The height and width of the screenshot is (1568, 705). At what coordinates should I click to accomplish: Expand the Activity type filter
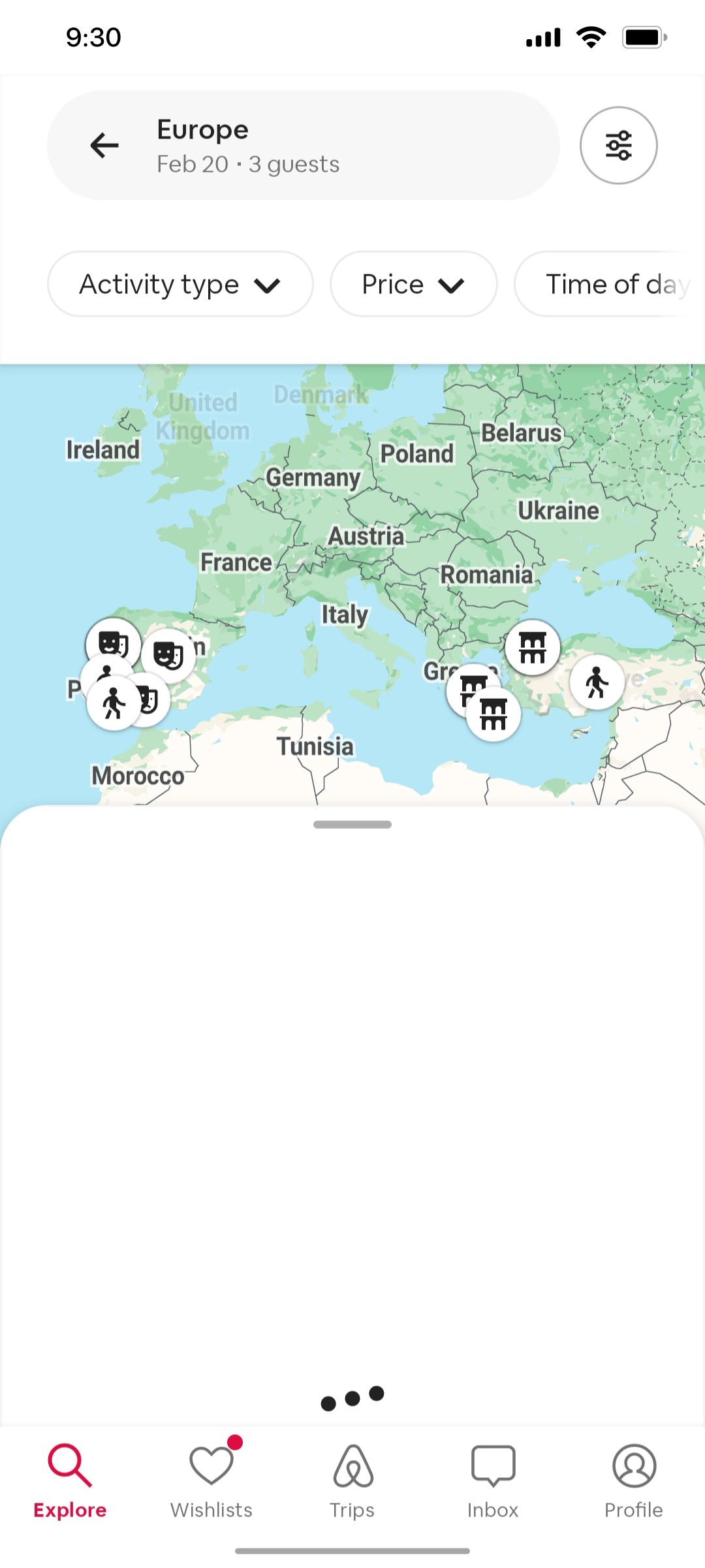[180, 284]
